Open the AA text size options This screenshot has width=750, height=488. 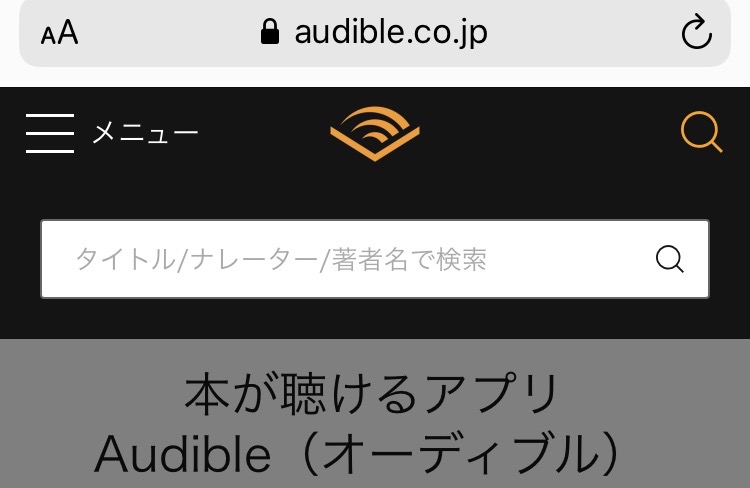[59, 34]
